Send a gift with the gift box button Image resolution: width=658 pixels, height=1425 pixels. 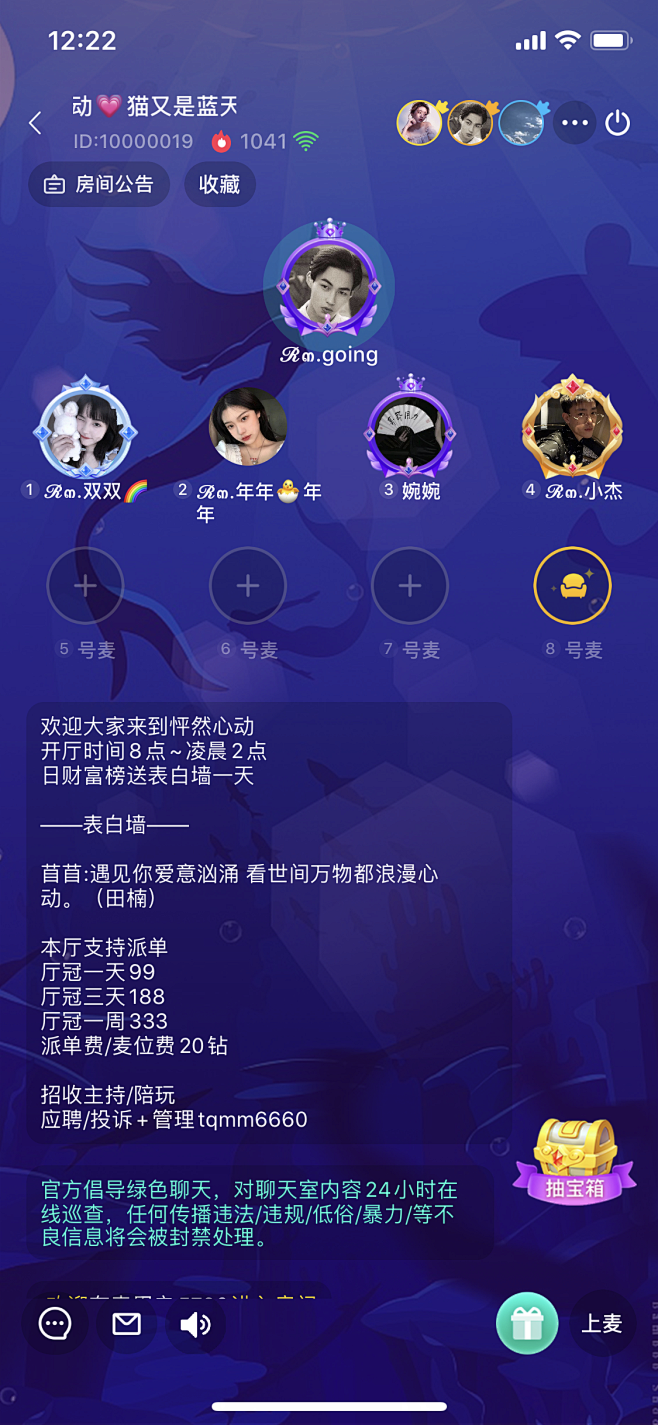(526, 1323)
